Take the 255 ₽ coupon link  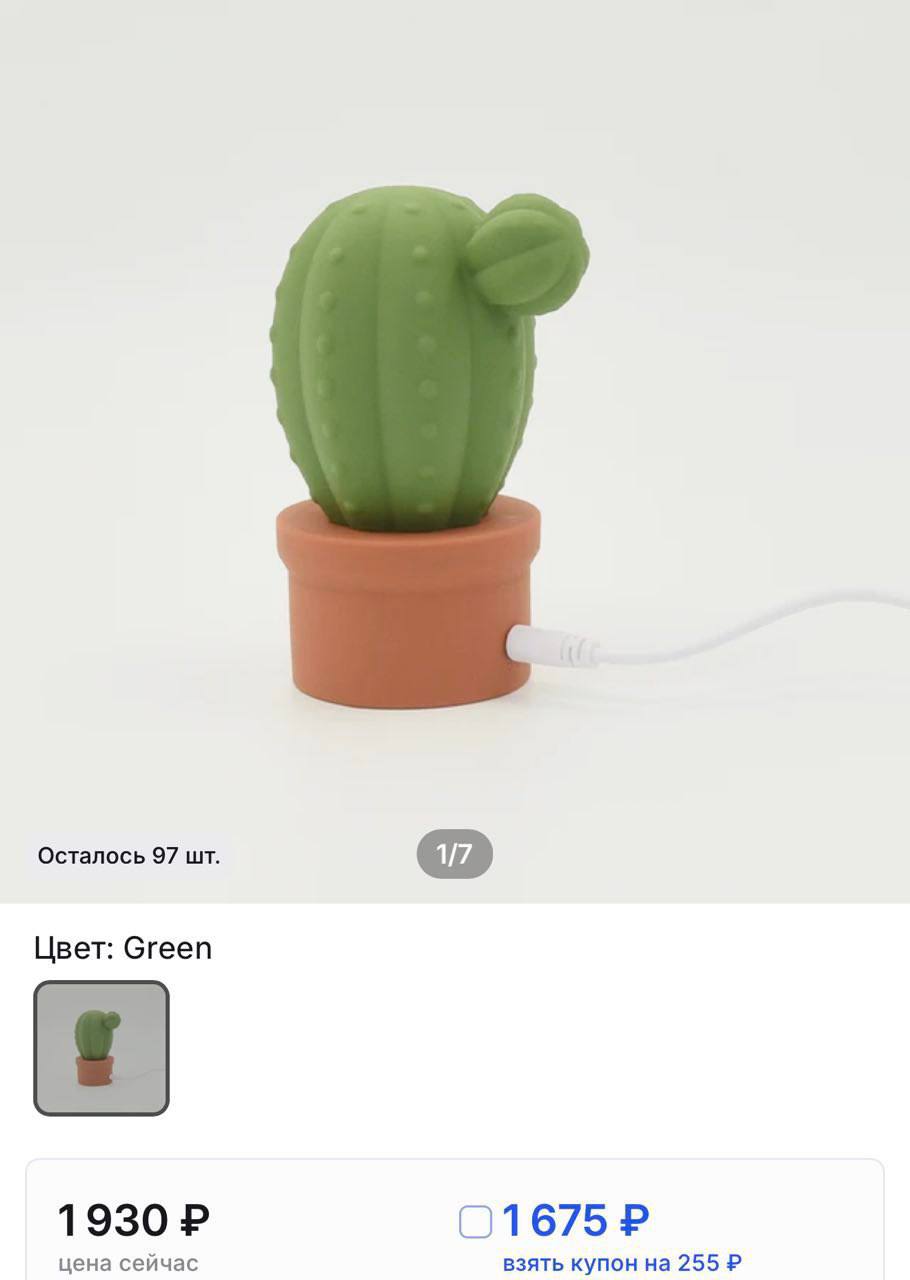621,1263
